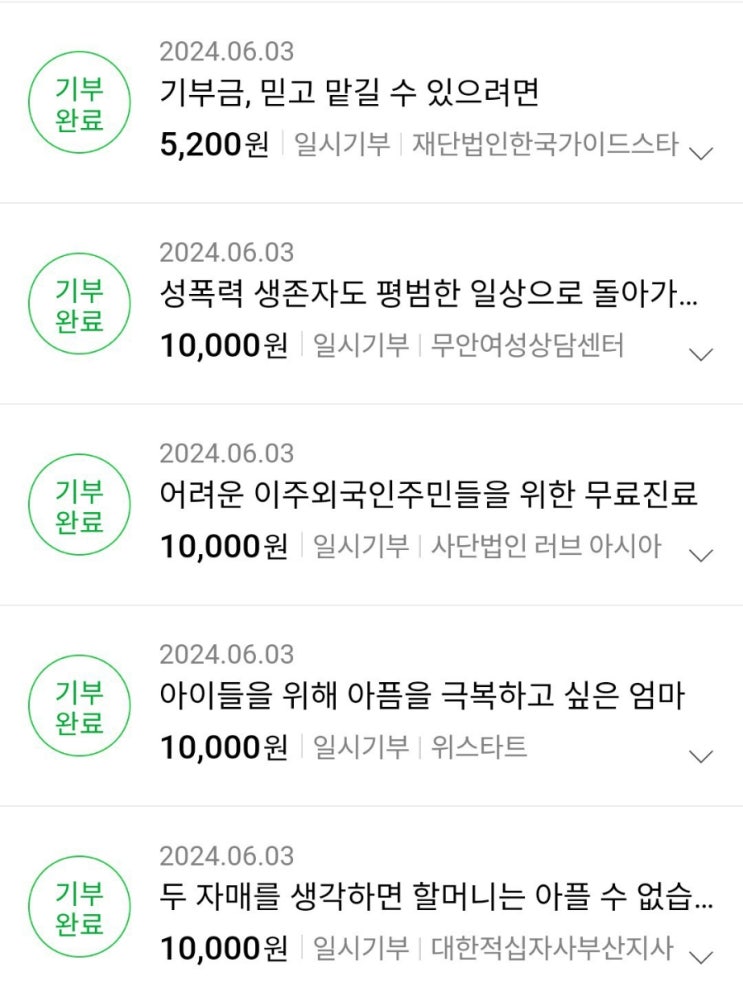This screenshot has width=743, height=1005.
Task: Open 두 자매를 생각하면 할머니는 donation entry
Action: tap(436, 897)
